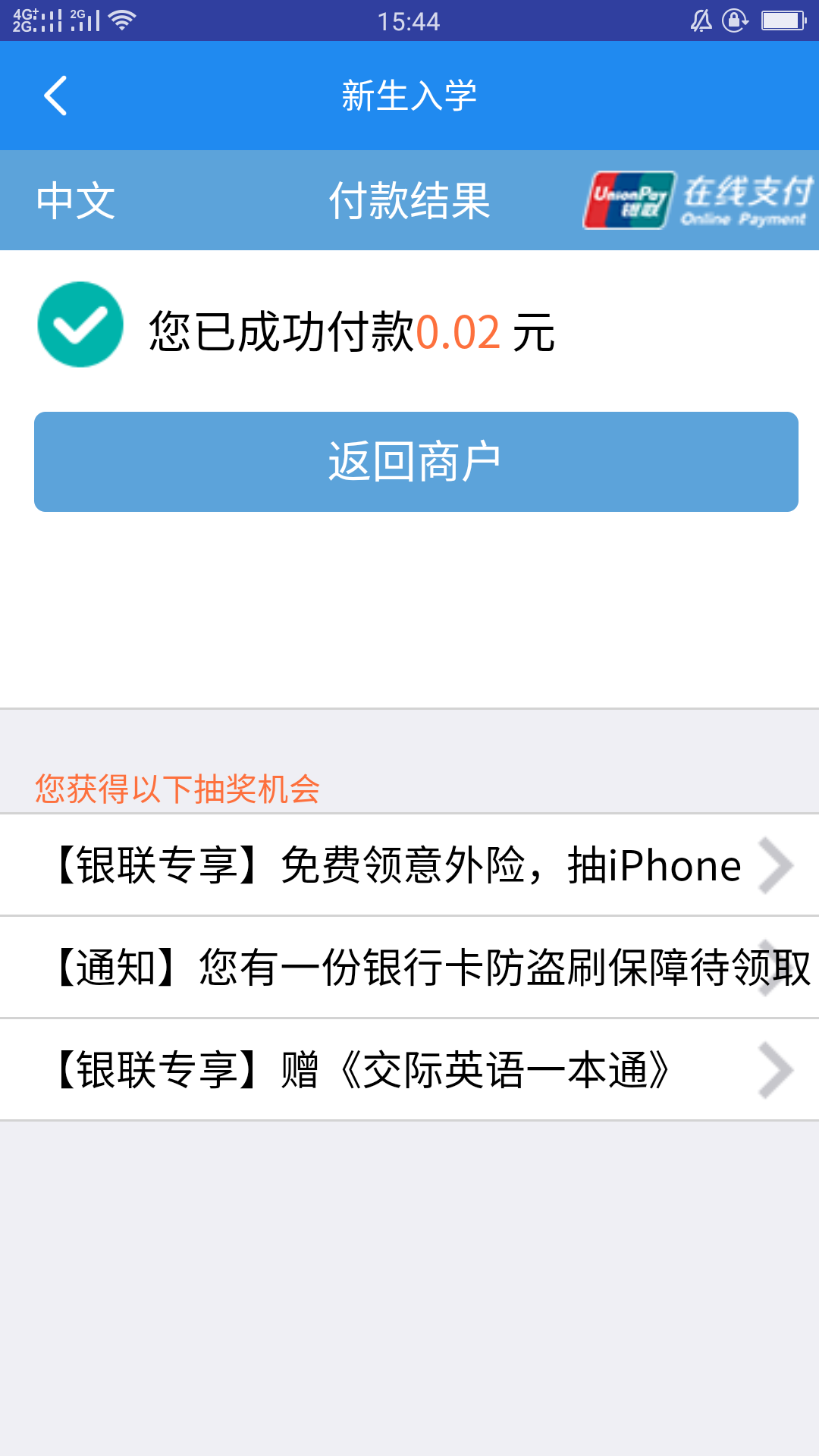Go back using the top-left arrow

[55, 96]
